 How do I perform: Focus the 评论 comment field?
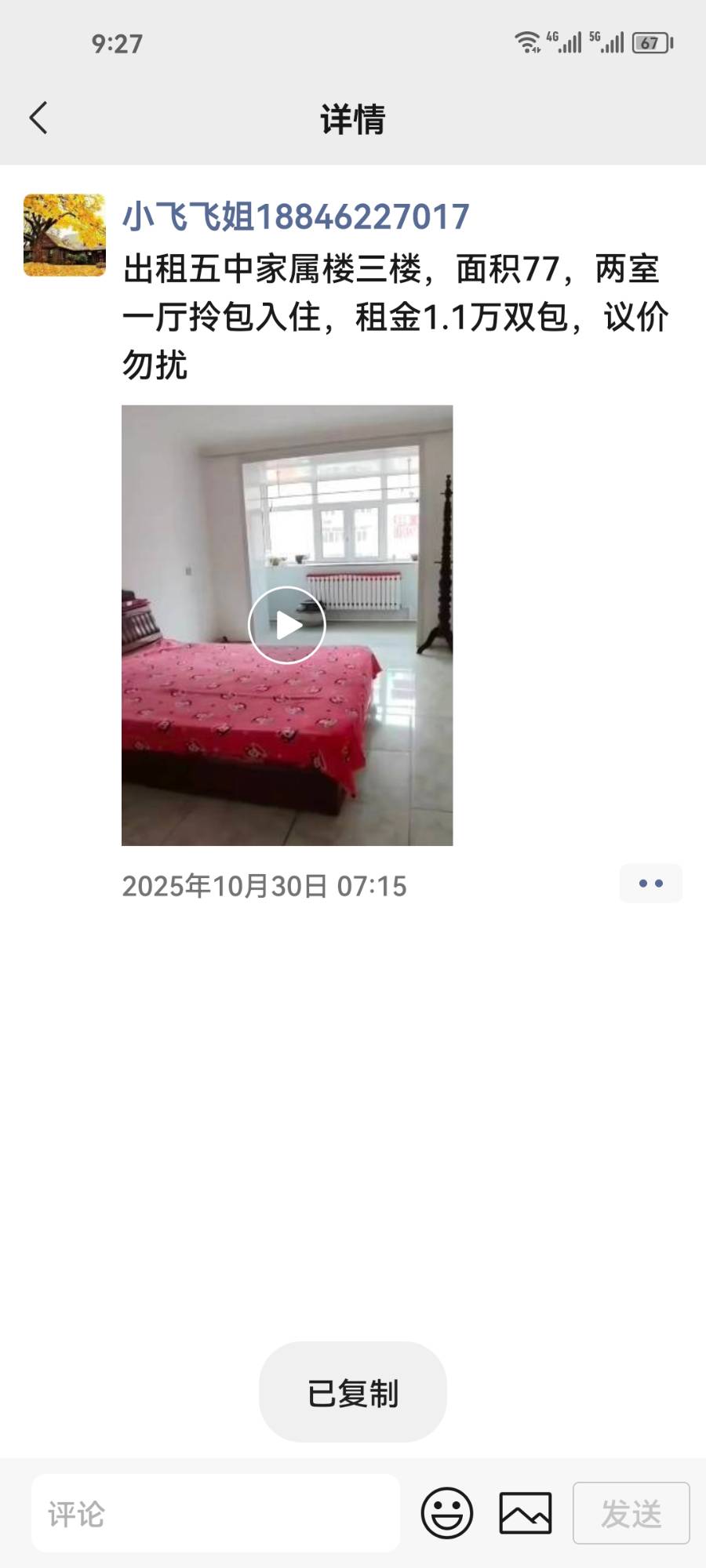tap(216, 1513)
